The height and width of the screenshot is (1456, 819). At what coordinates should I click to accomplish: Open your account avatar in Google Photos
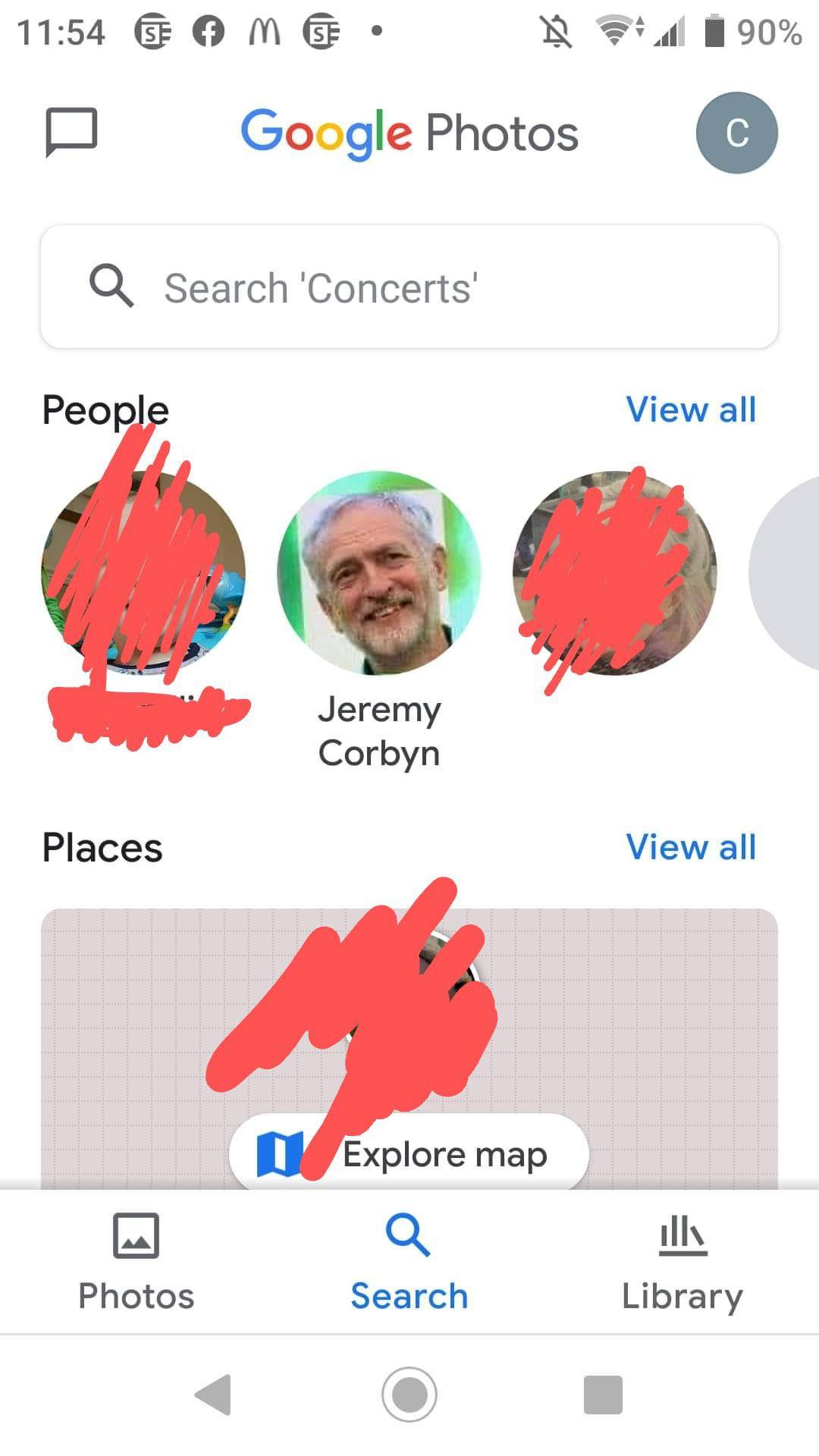tap(736, 131)
